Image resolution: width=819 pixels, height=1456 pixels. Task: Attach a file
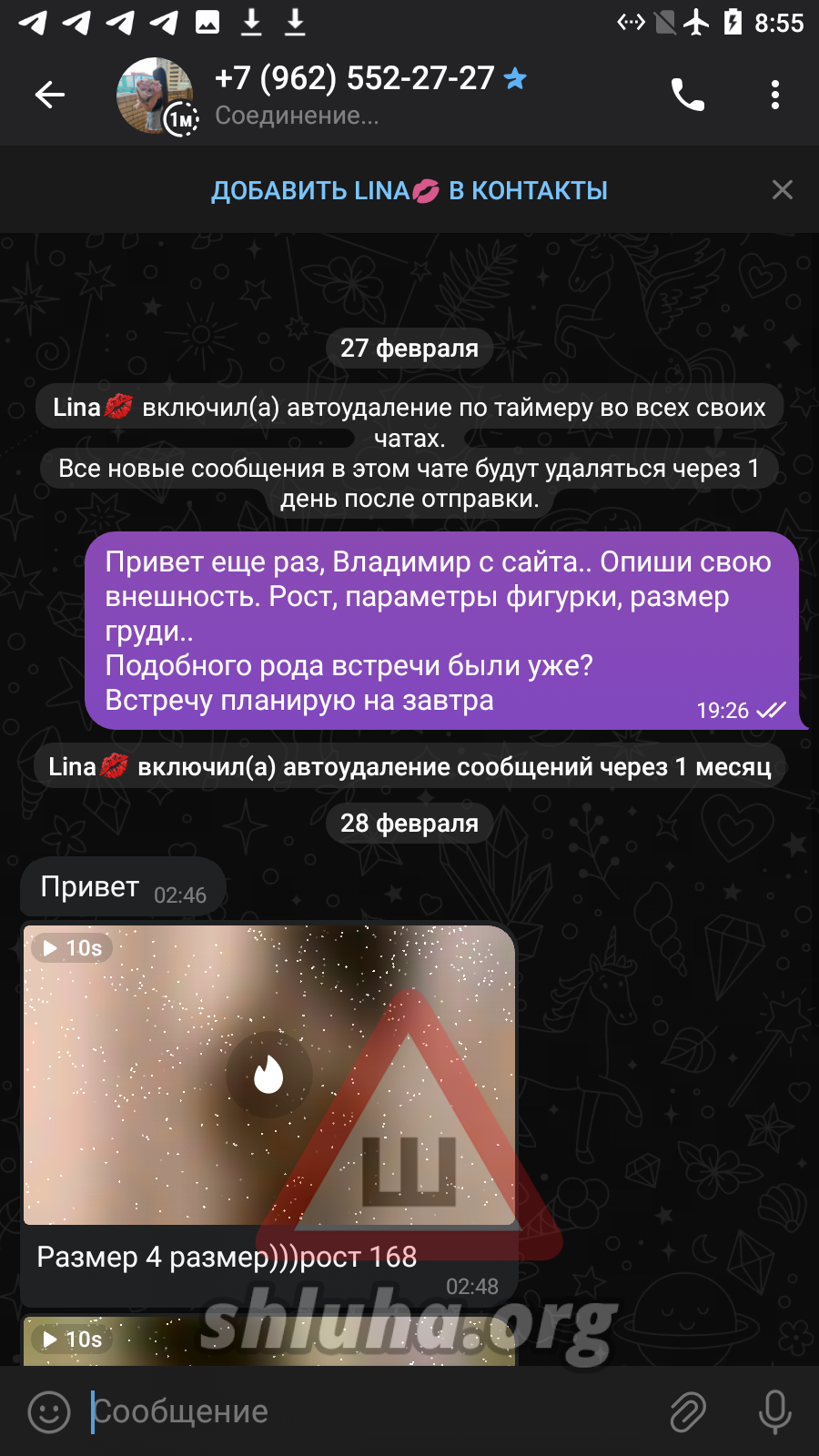(688, 1411)
